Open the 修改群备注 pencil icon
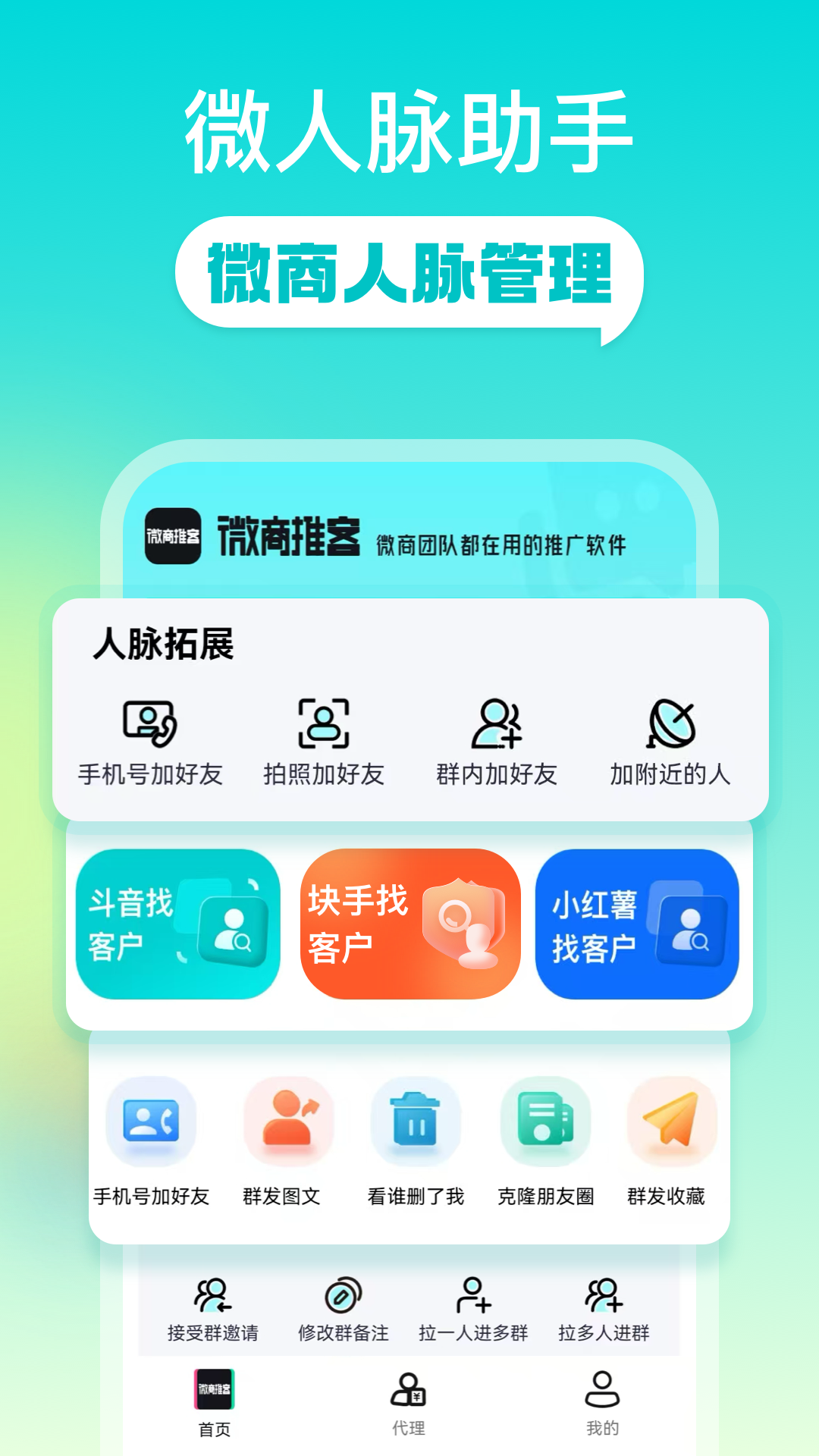Image resolution: width=819 pixels, height=1456 pixels. (343, 1294)
